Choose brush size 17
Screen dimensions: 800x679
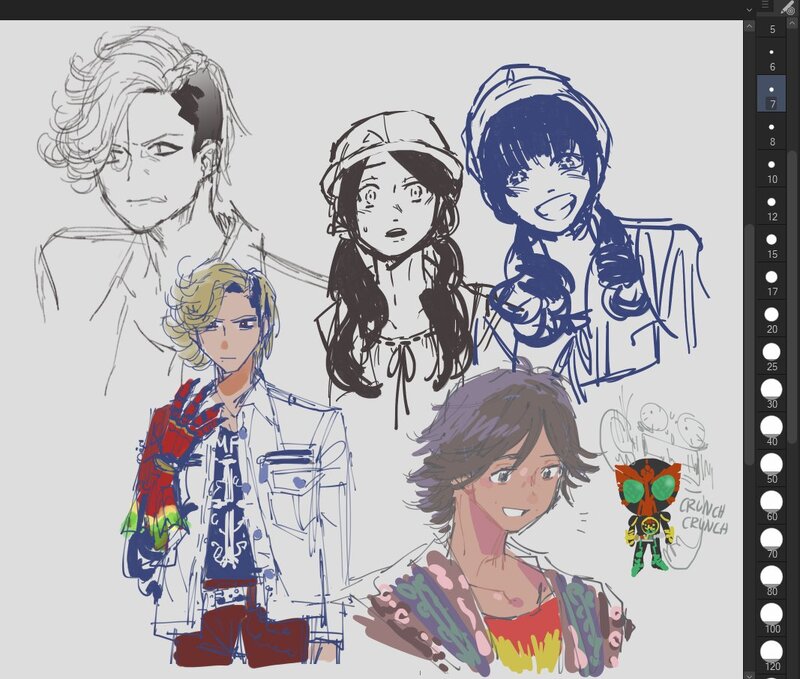771,281
